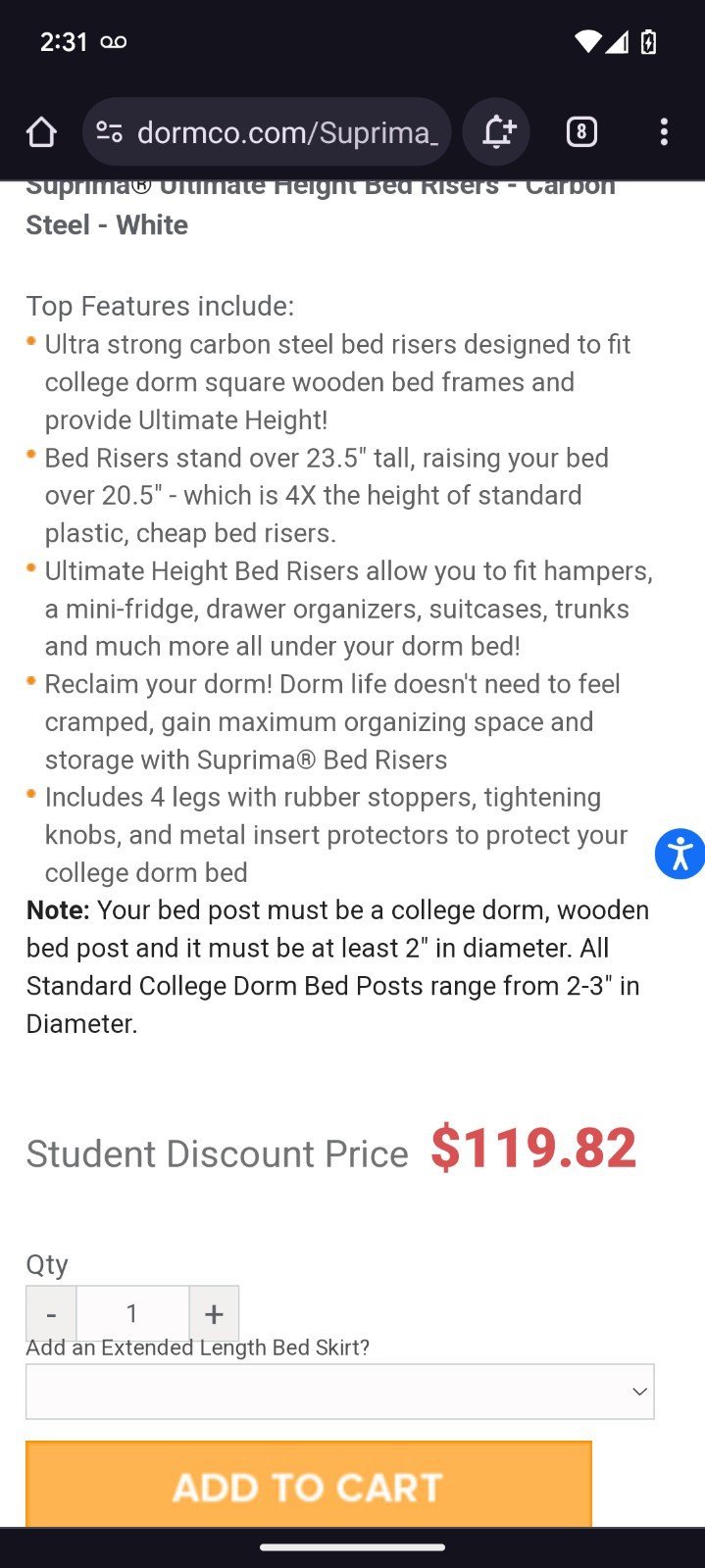Add the bed risers to cart
Viewport: 705px width, 1568px height.
coord(309,1485)
